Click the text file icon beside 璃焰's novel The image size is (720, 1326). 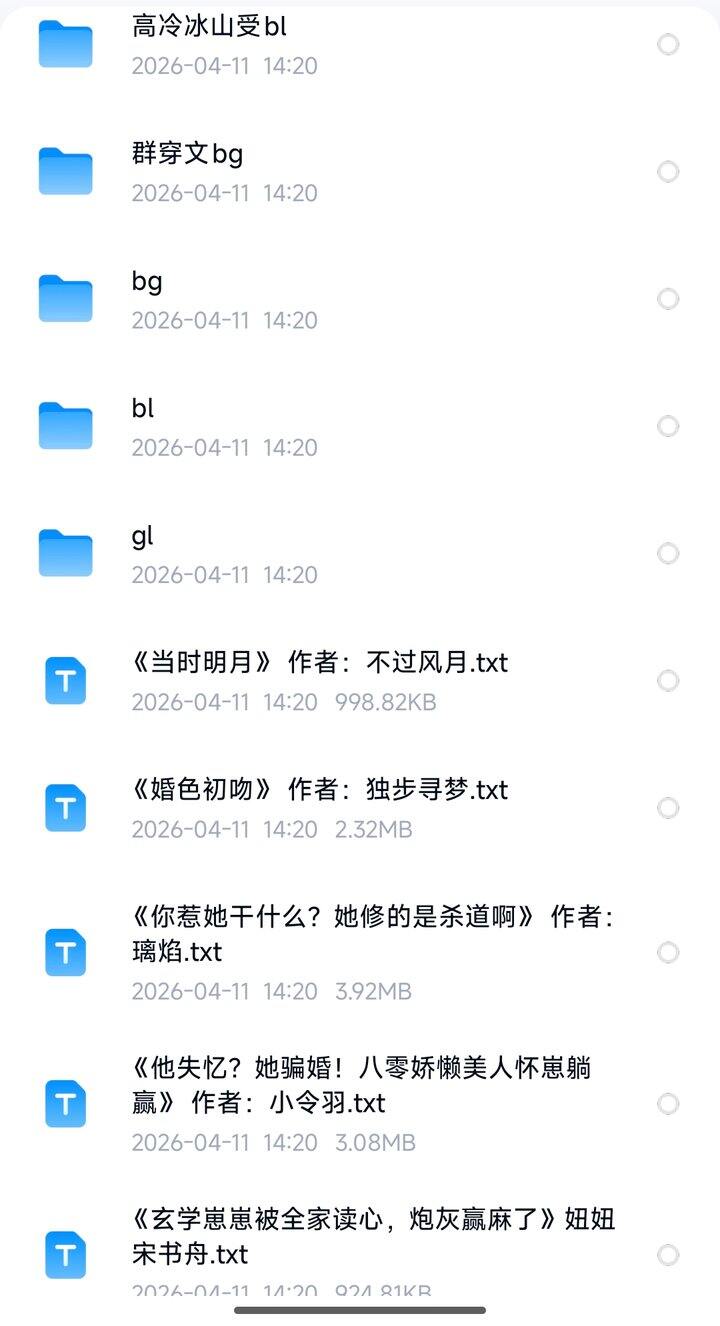coord(64,952)
